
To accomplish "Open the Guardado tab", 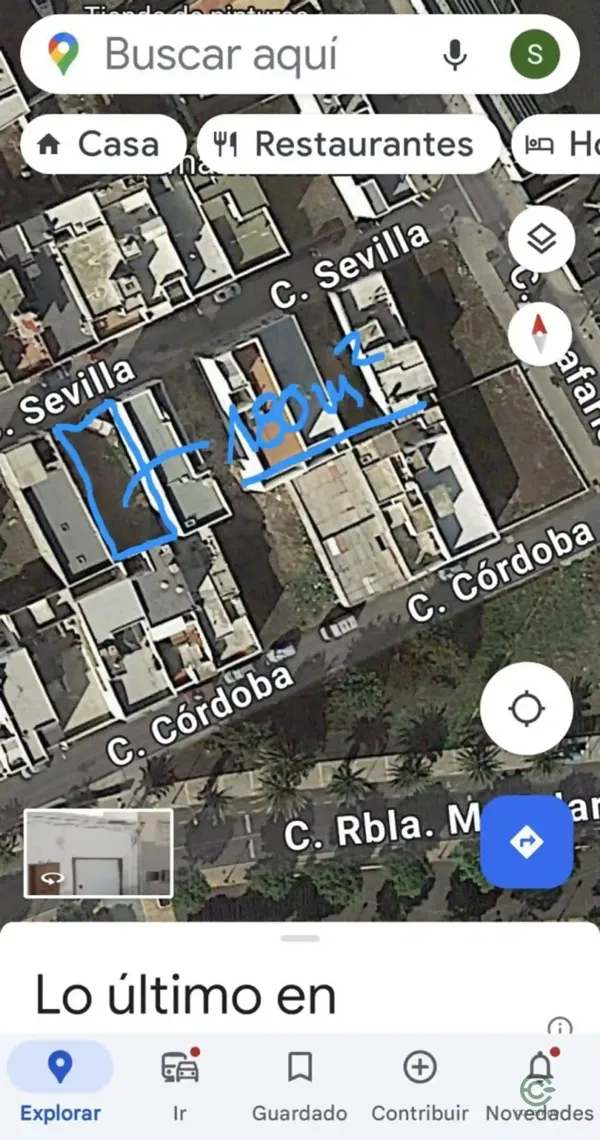I will tap(299, 1084).
